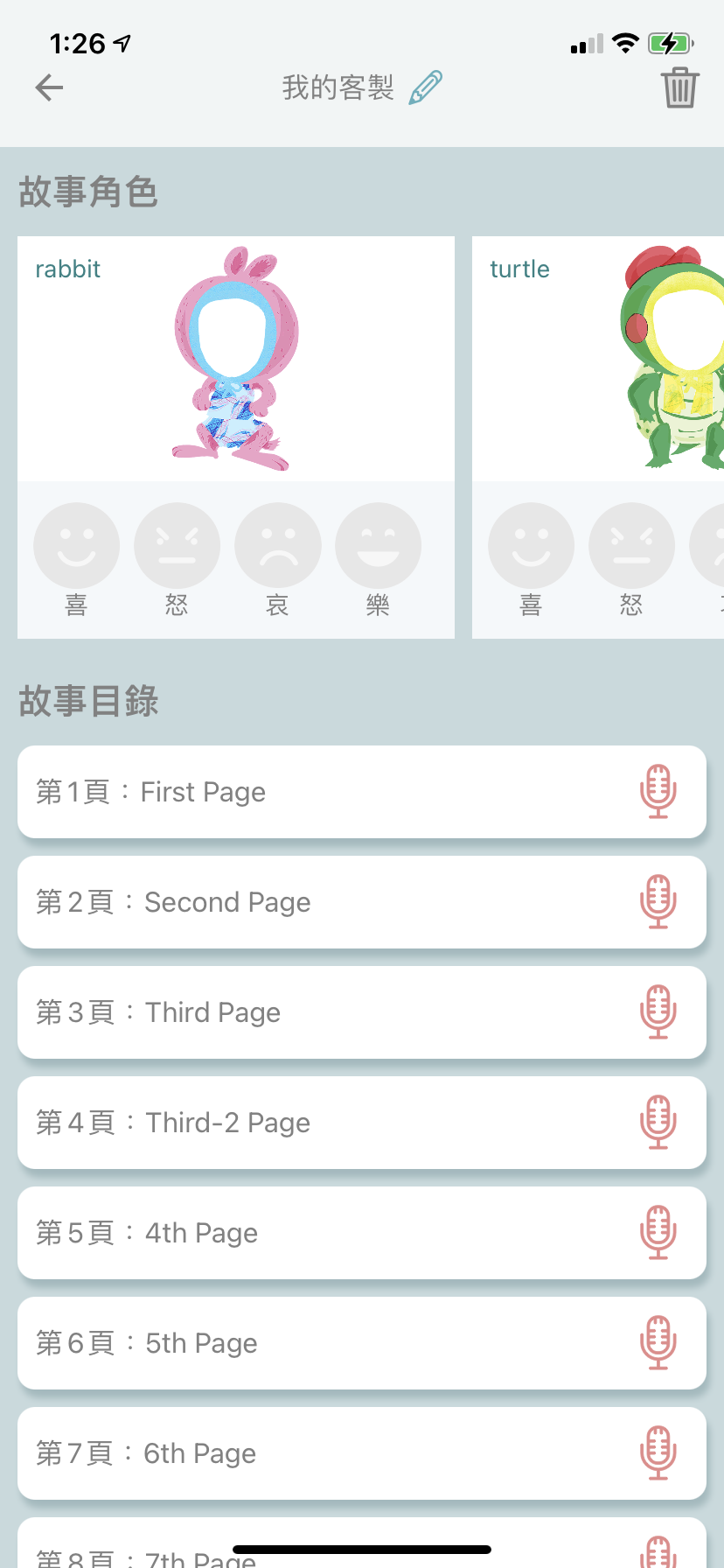724x1568 pixels.
Task: Choose turtle's 喜 happy emotion face
Action: coord(532,546)
